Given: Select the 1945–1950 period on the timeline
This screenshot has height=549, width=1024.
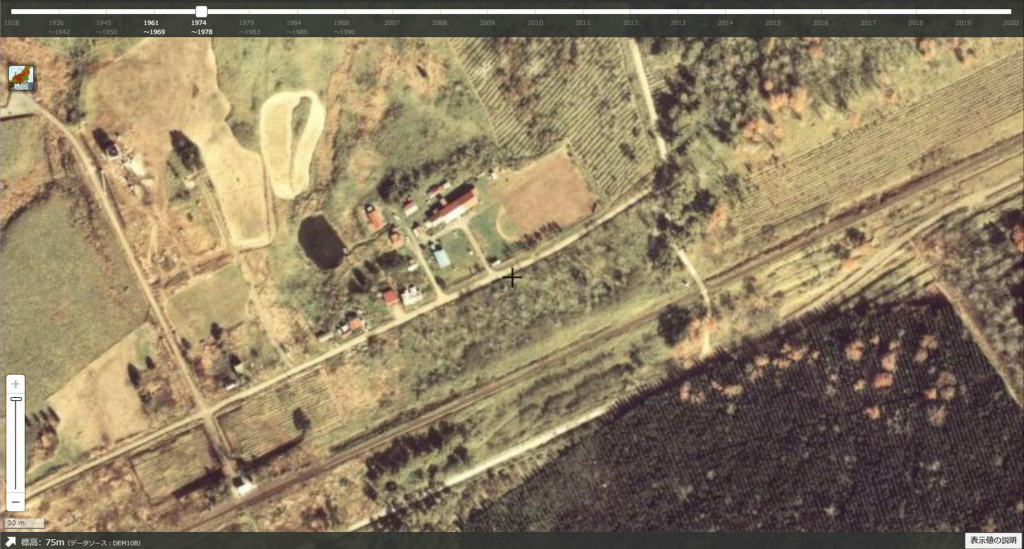Looking at the screenshot, I should click(x=105, y=26).
